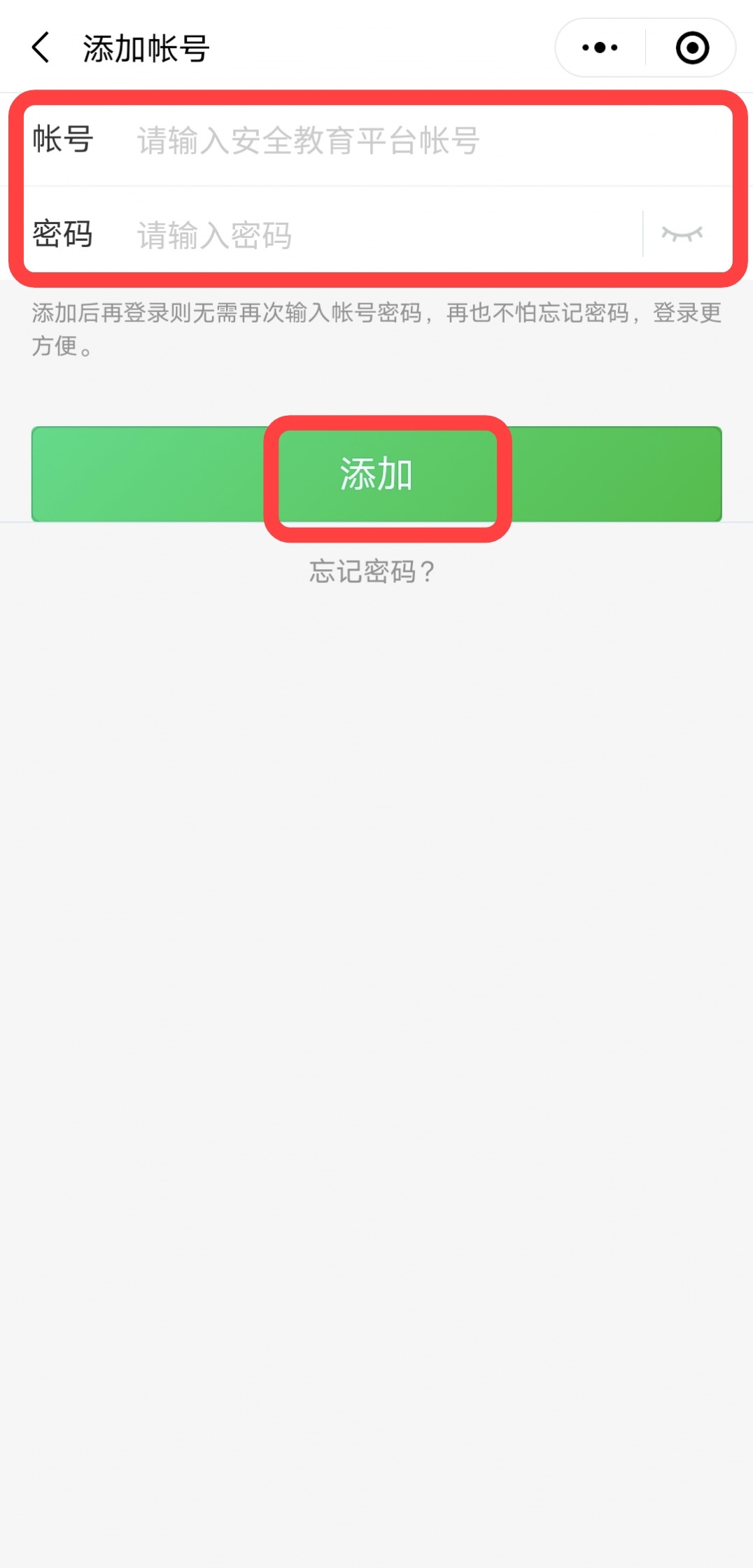Screen dimensions: 753x1568
Task: Close the mini program with the circle button
Action: [692, 48]
